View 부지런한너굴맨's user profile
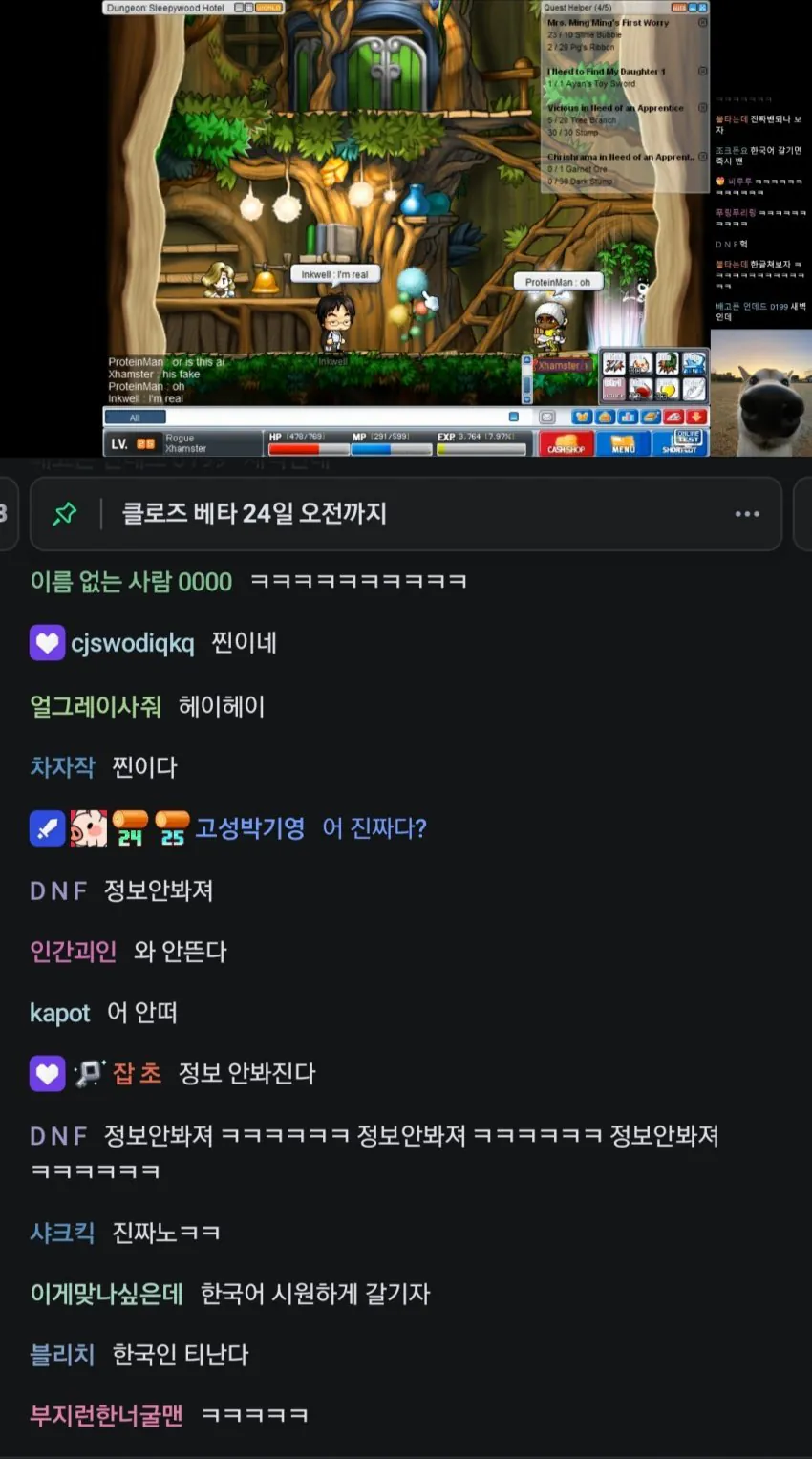 (x=106, y=1415)
